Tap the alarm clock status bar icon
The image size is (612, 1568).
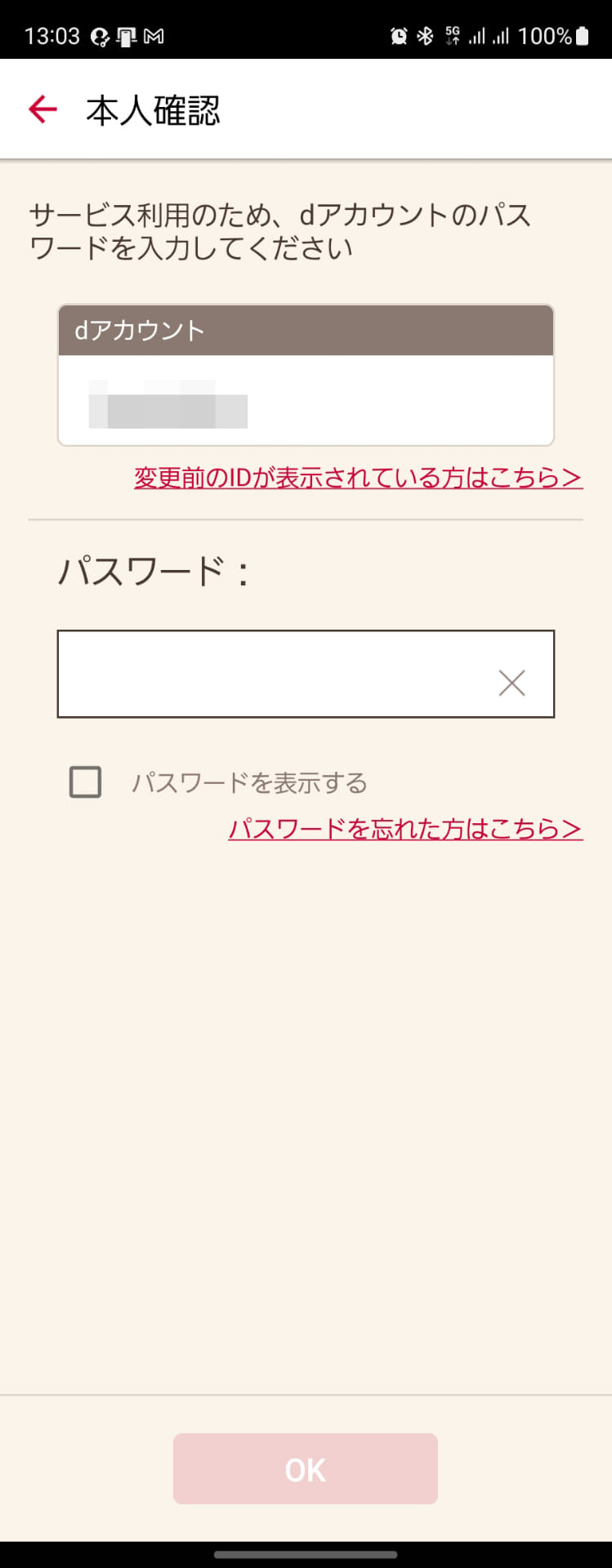click(x=398, y=34)
